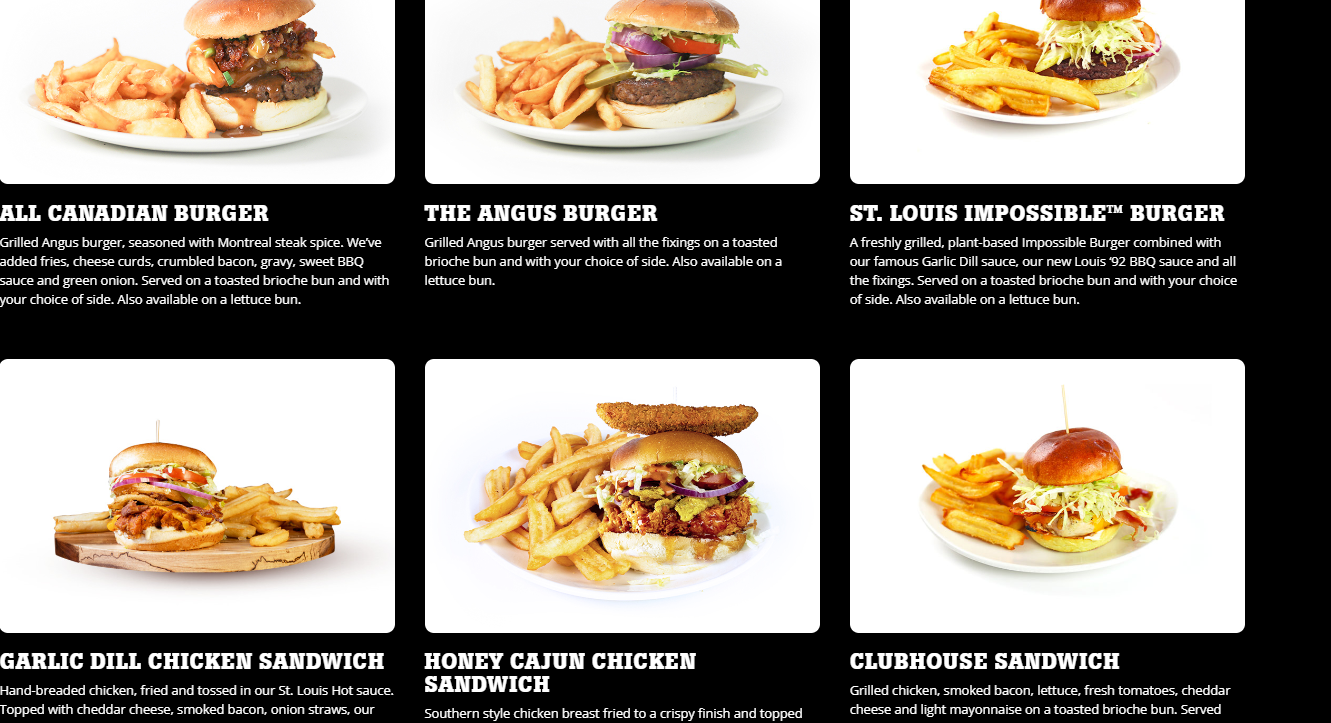
Task: View the St. Louis Impossible Burger image
Action: coord(1047,90)
